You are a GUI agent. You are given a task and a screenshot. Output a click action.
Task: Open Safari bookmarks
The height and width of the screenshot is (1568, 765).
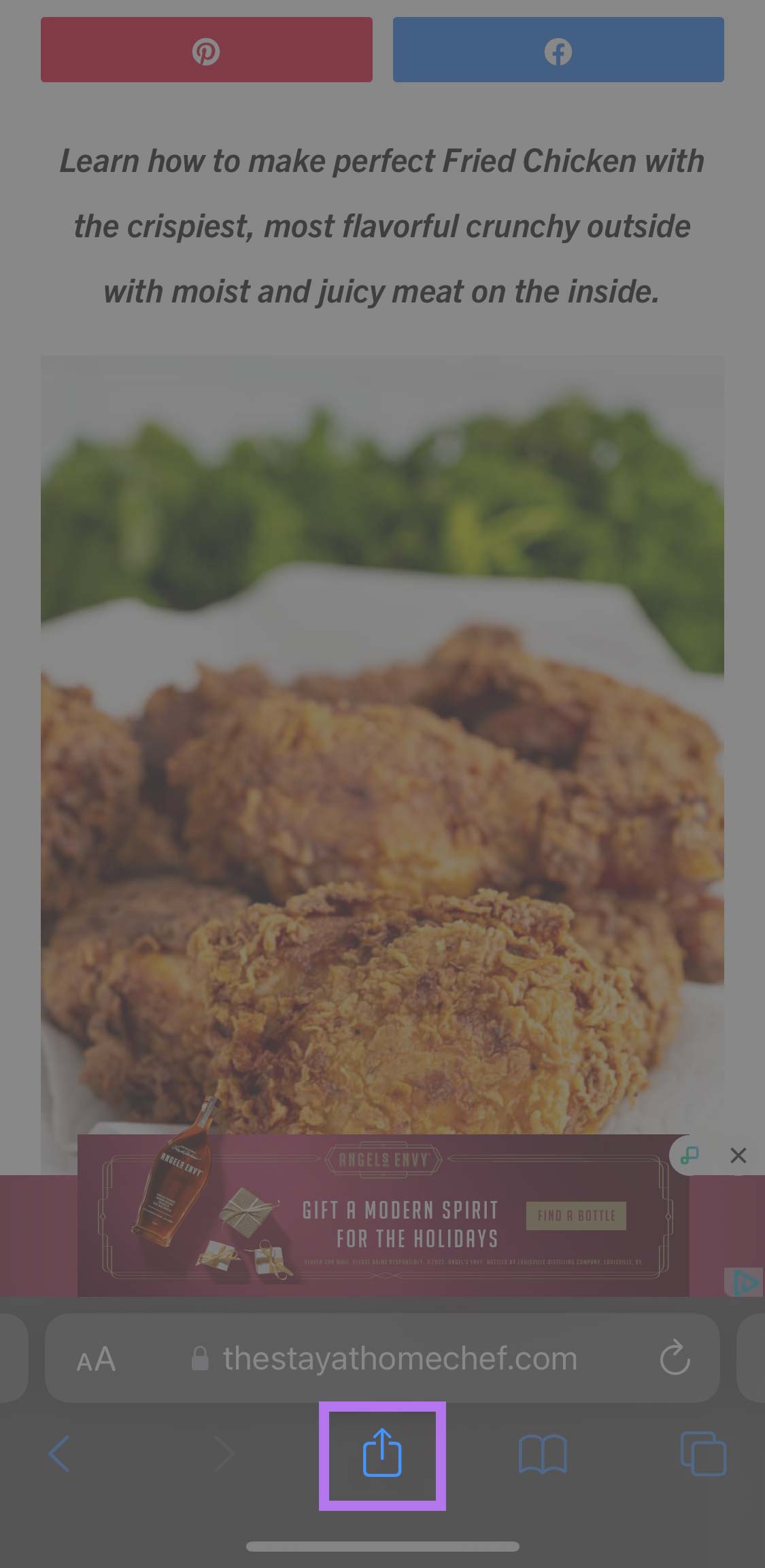pos(542,1454)
